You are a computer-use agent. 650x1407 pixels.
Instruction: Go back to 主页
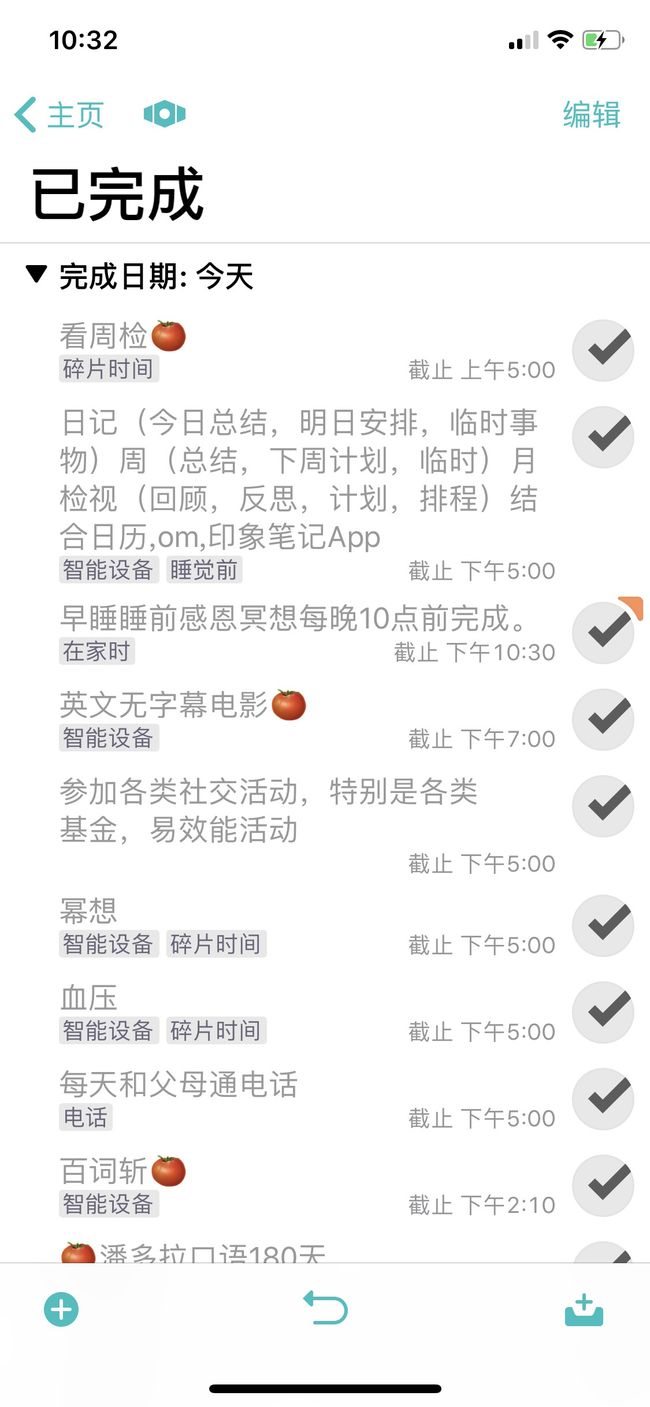59,115
